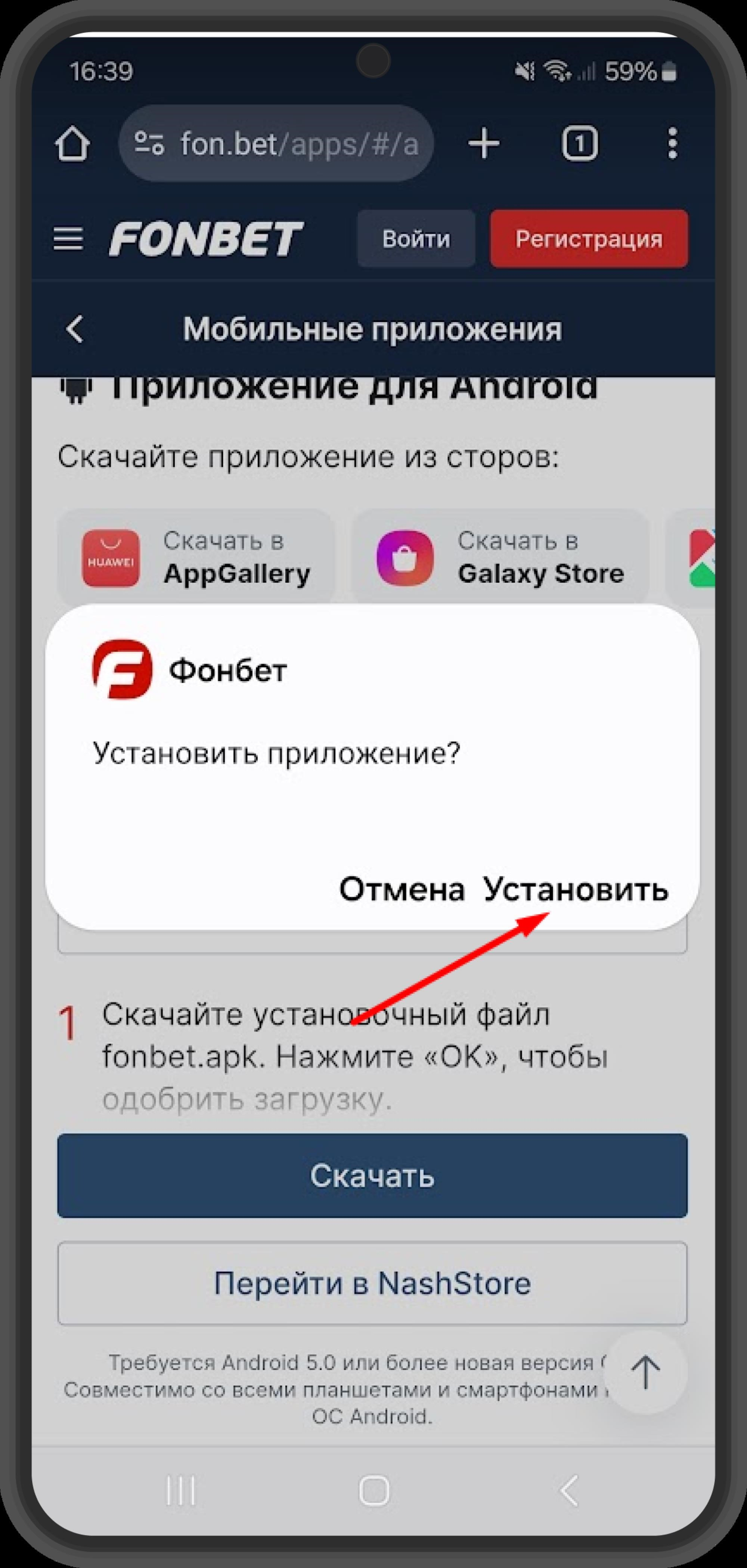The width and height of the screenshot is (747, 1568).
Task: Tap the Войти login button
Action: pyautogui.click(x=416, y=239)
